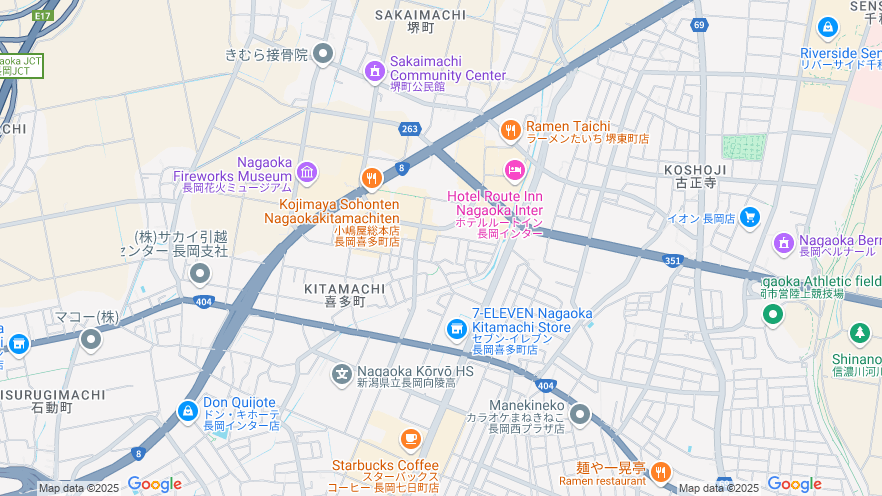Select the Sakaimachi Community Center pin
Viewport: 882px width, 496px height.
[374, 71]
